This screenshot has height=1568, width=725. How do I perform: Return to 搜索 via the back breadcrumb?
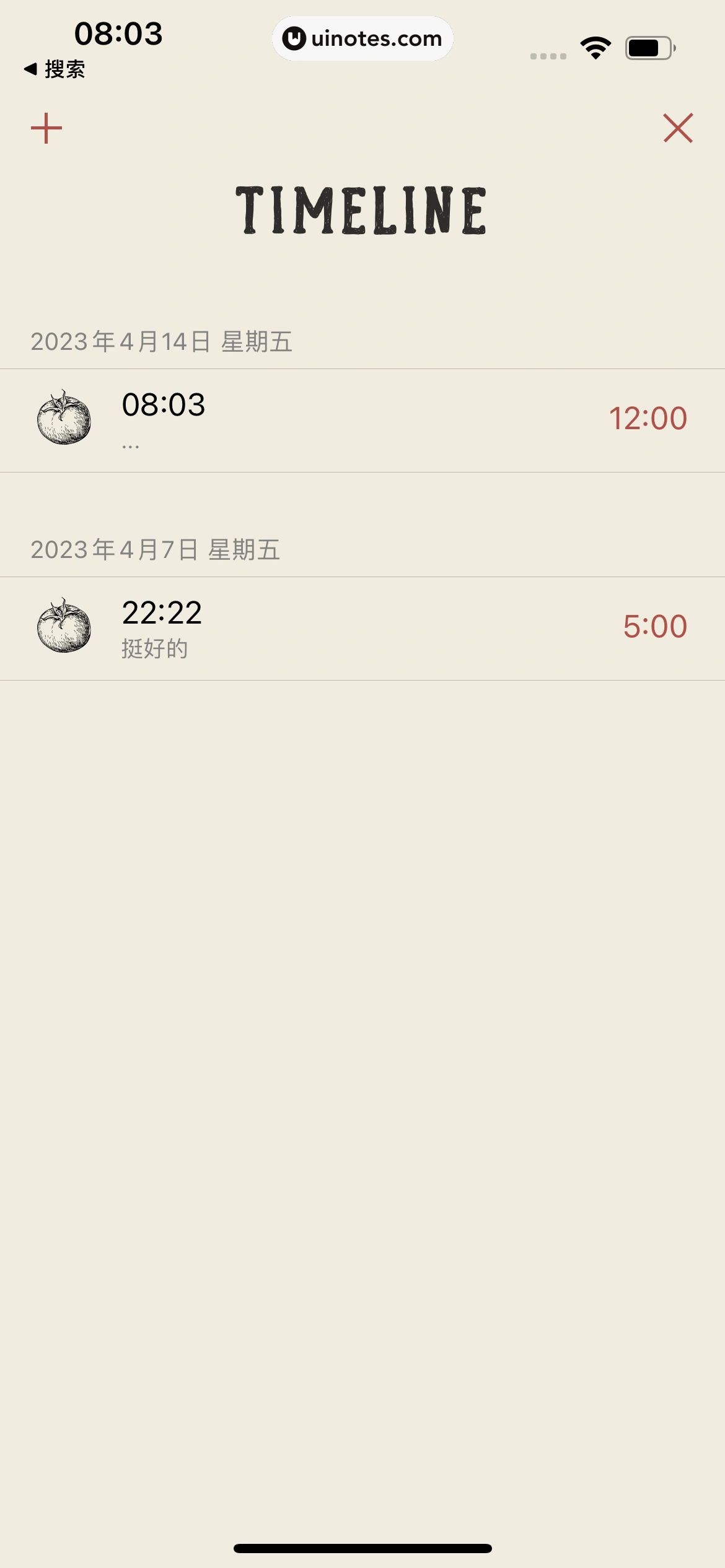pos(55,69)
